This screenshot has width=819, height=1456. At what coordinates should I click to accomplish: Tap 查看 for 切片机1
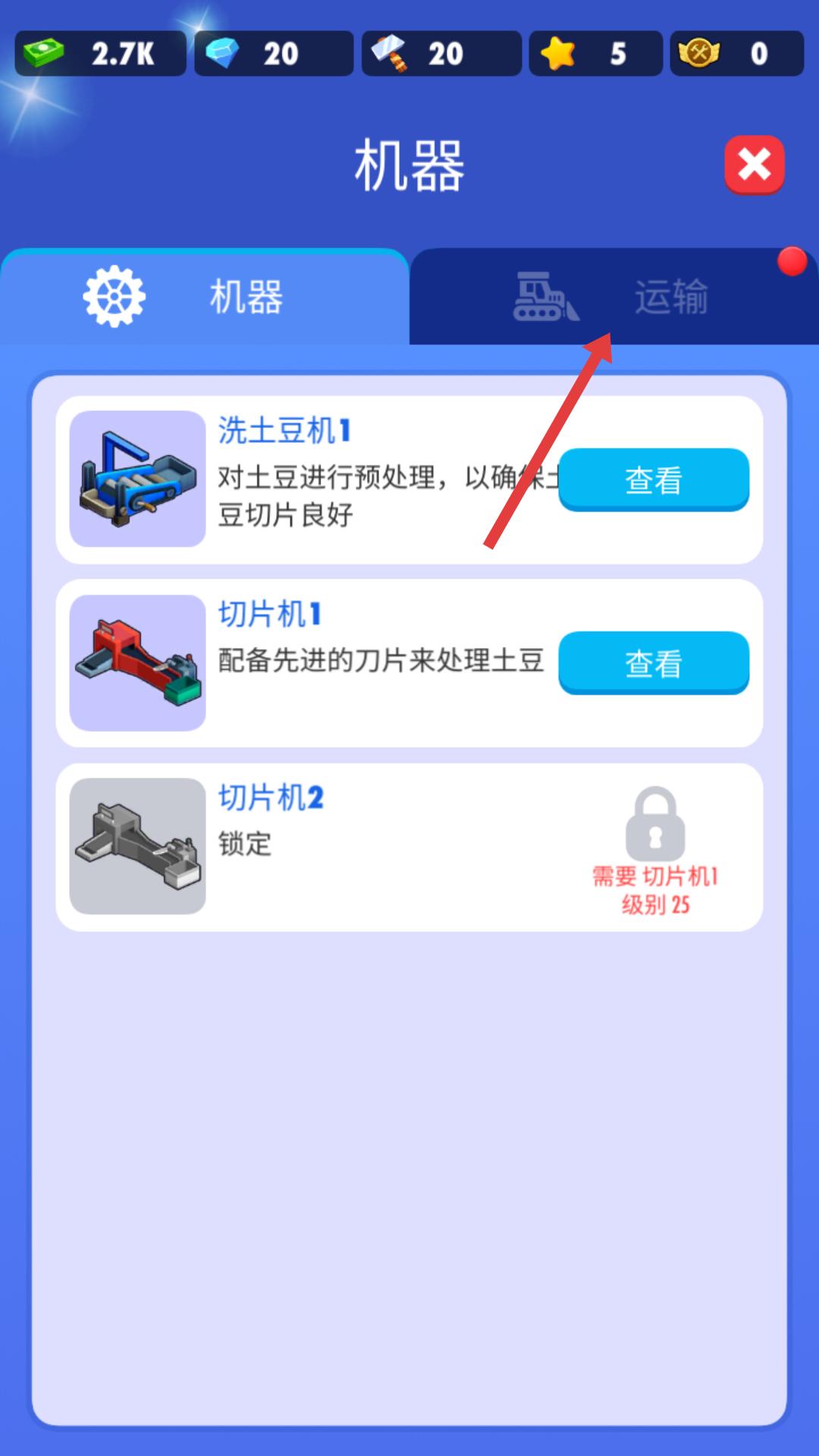[654, 663]
